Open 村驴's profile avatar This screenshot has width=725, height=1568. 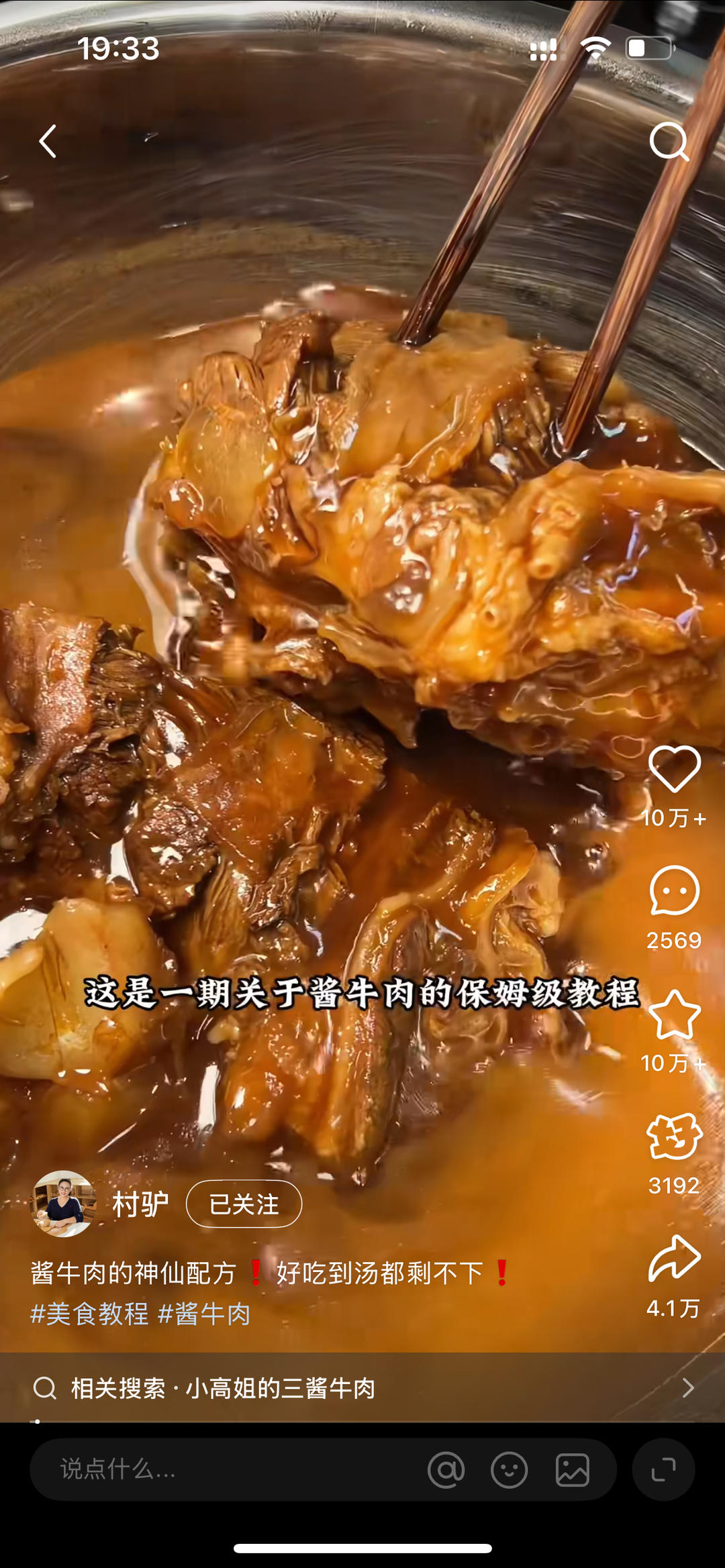point(63,1204)
